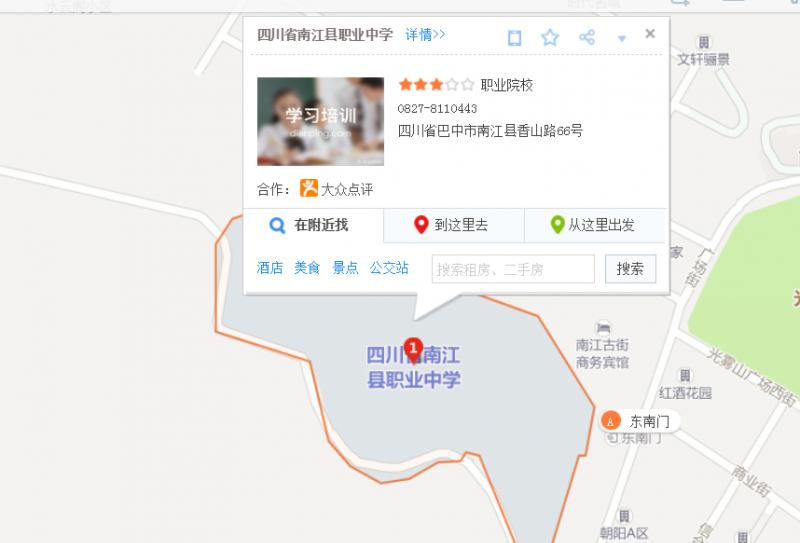Tap the 搜索 button
The height and width of the screenshot is (543, 800).
pyautogui.click(x=630, y=269)
